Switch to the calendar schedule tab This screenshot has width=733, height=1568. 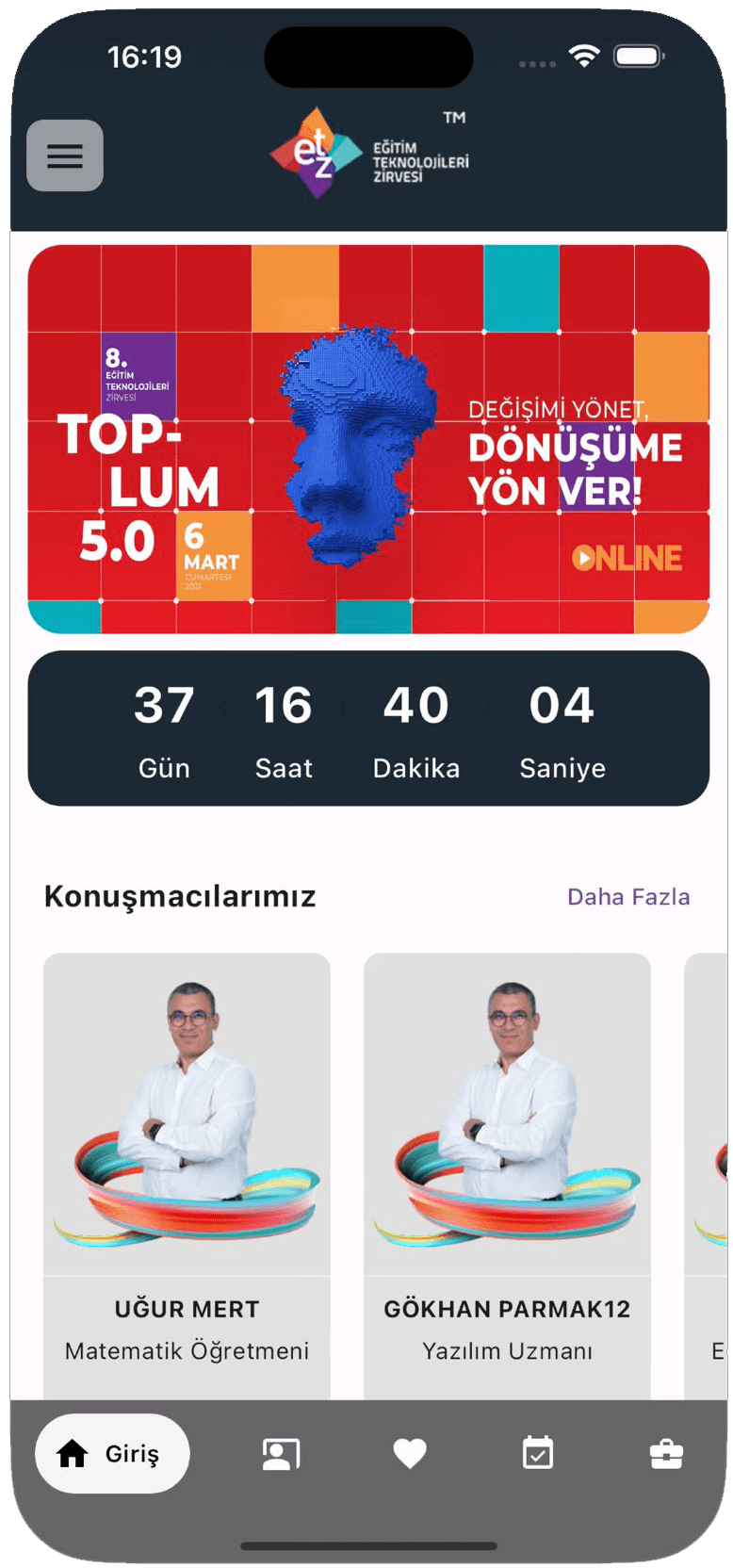(538, 1454)
